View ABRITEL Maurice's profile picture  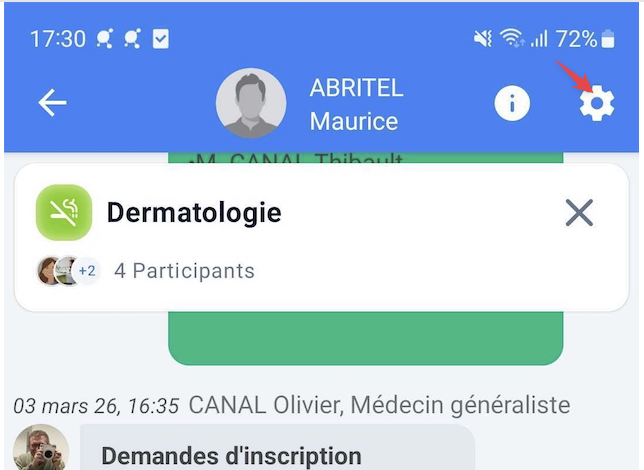[250, 103]
